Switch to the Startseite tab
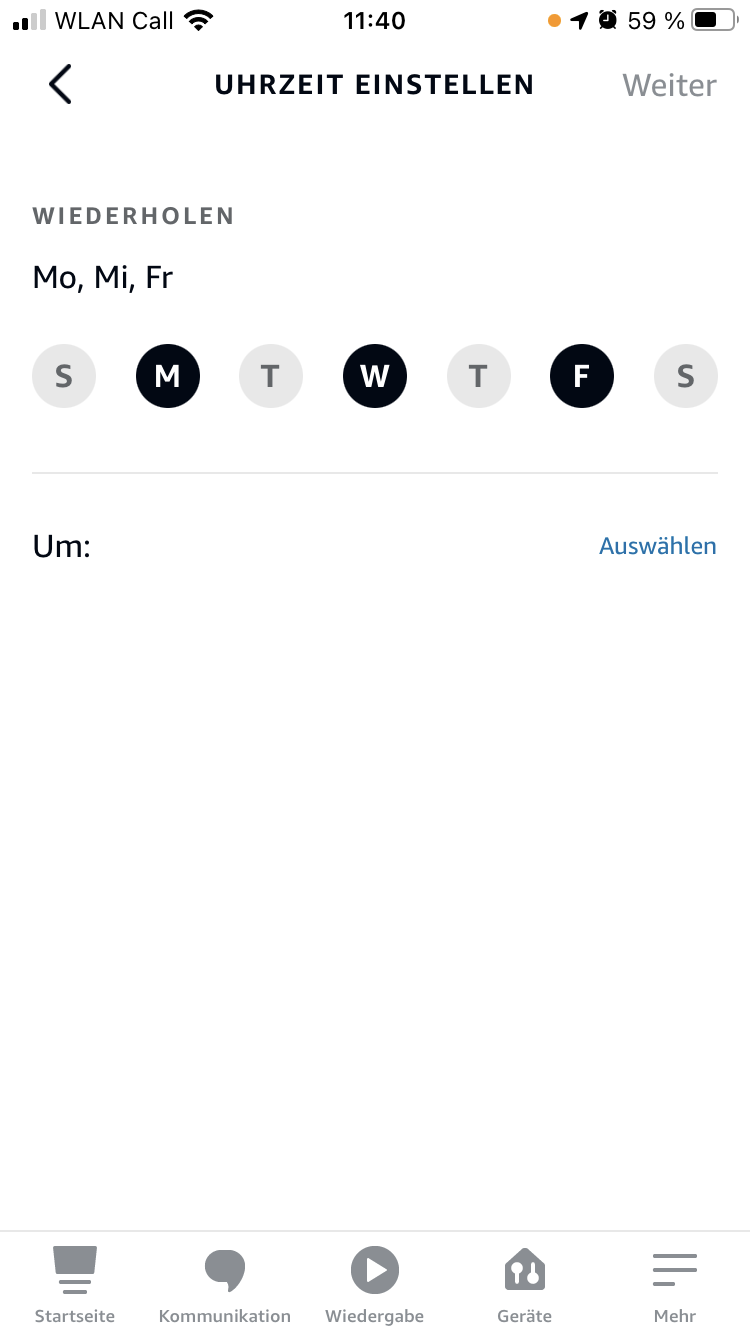Viewport: 750px width, 1334px height. 75,1285
